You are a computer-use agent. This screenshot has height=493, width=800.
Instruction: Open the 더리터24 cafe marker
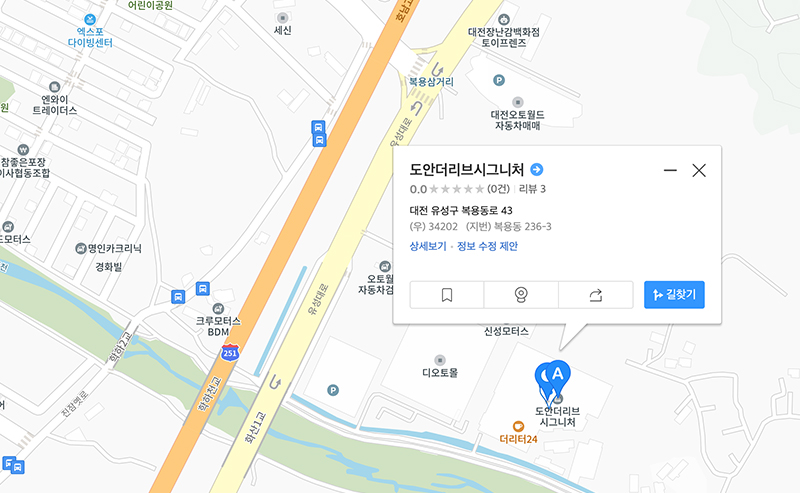519,426
